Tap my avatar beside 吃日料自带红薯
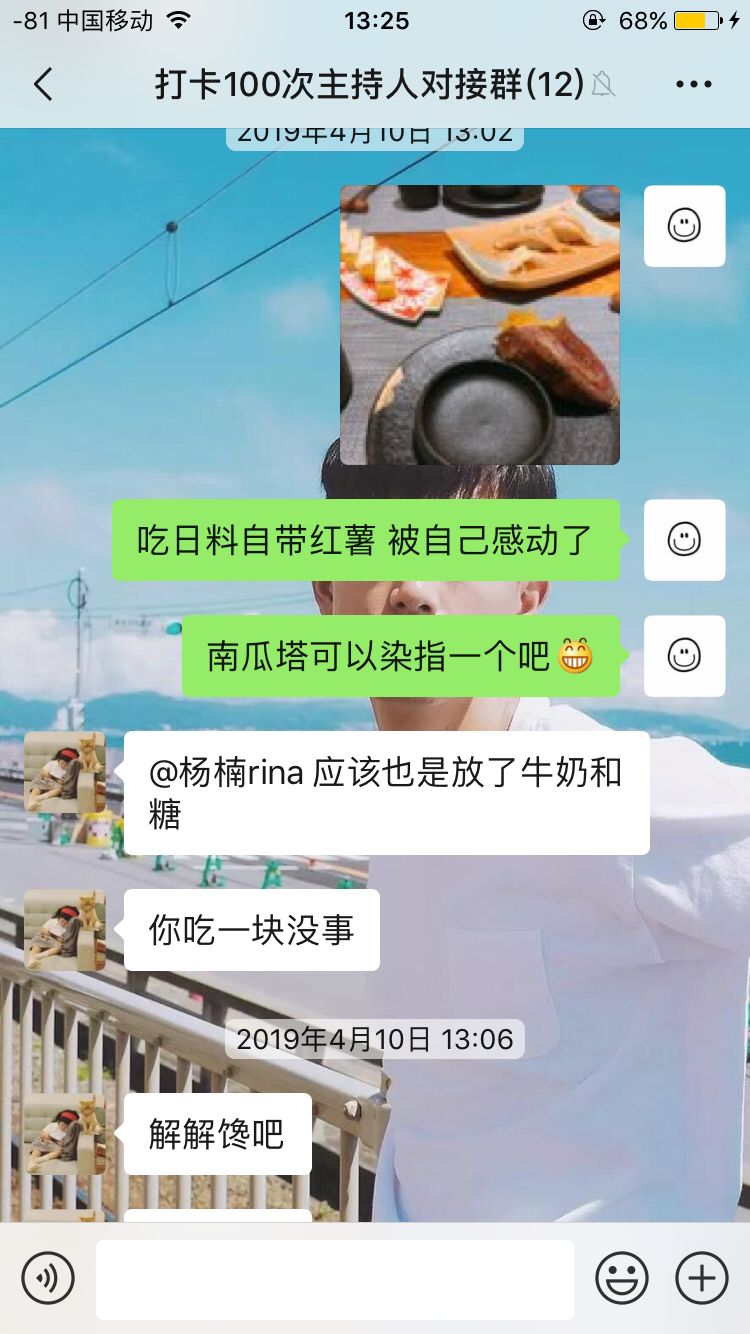This screenshot has width=750, height=1334. pyautogui.click(x=684, y=540)
